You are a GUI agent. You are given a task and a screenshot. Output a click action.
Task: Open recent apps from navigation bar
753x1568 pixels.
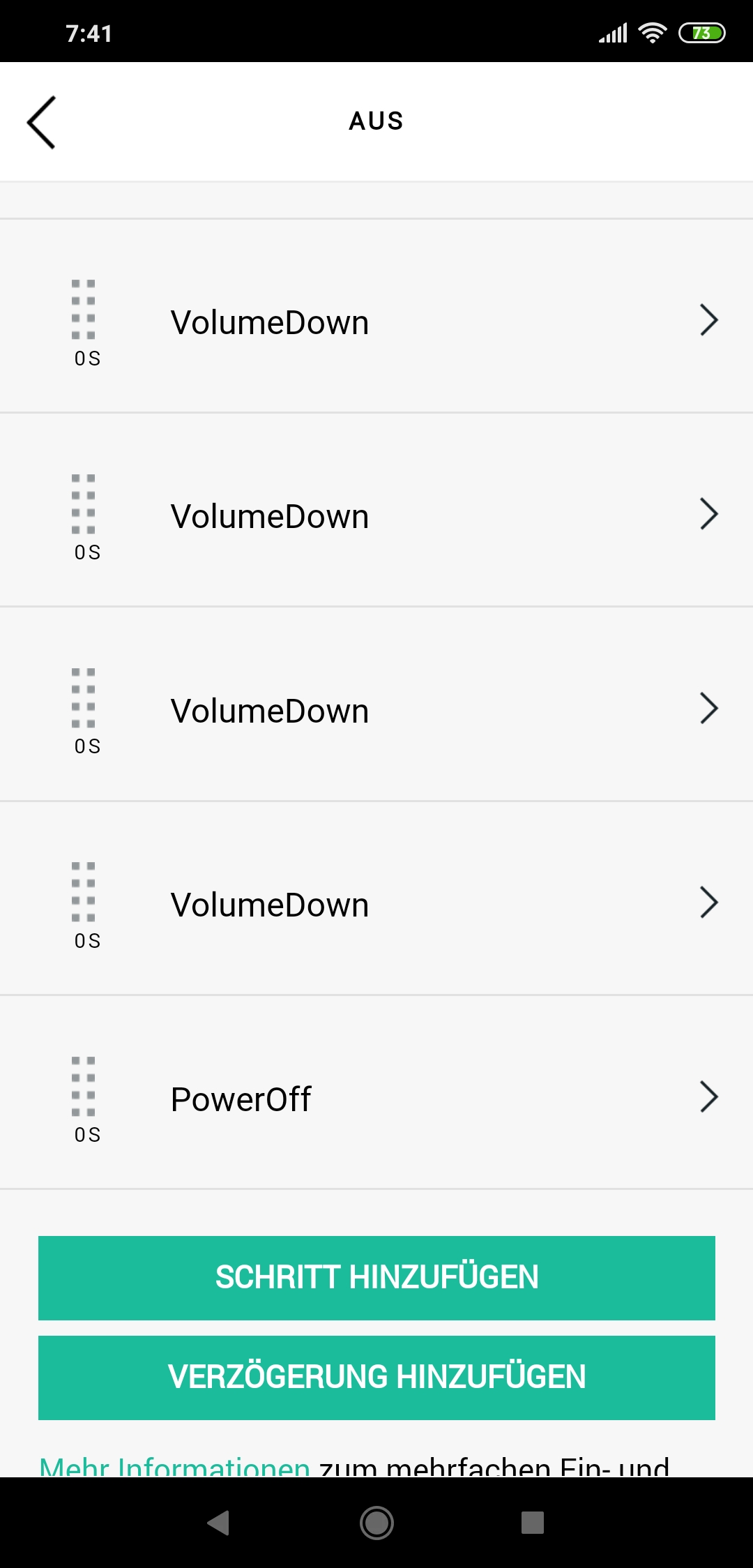click(x=532, y=1523)
